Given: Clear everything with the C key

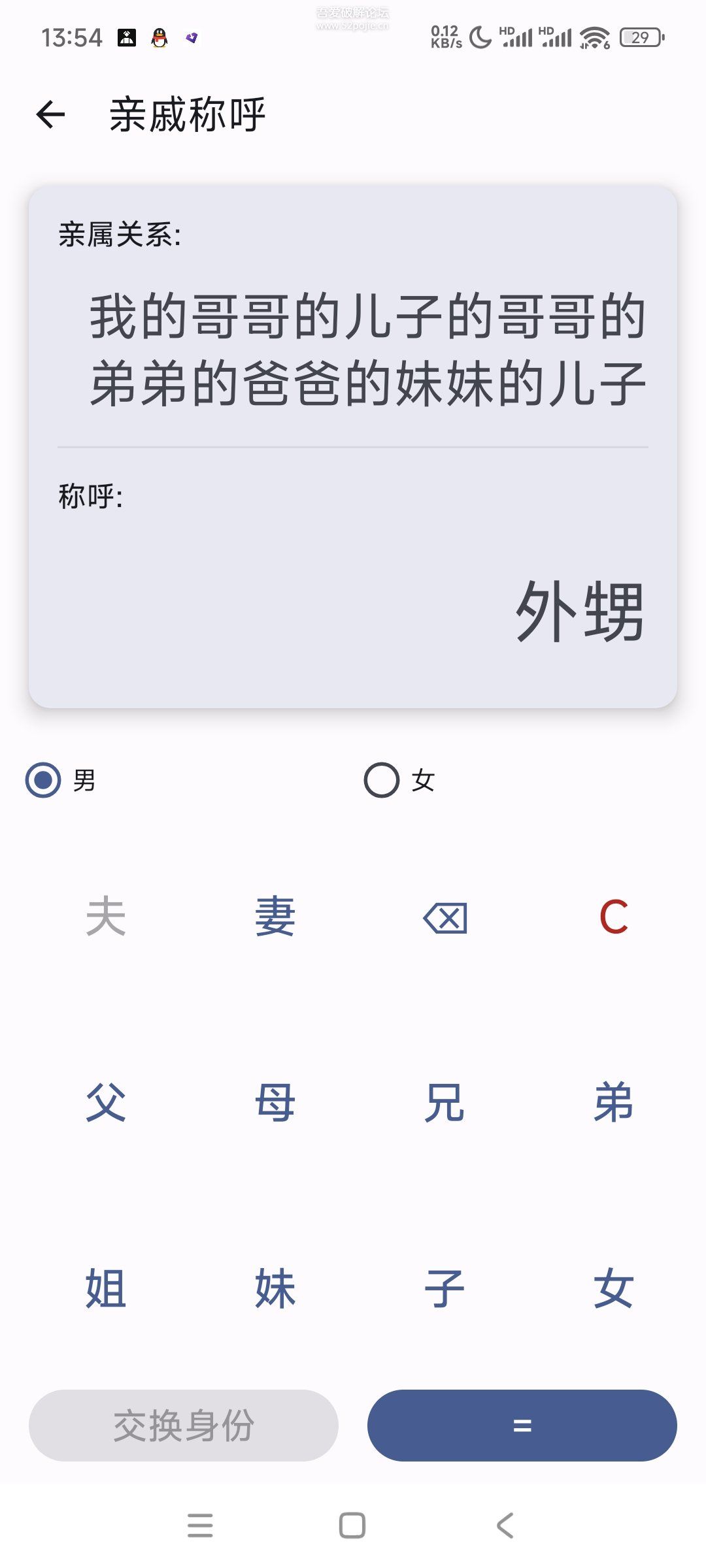Looking at the screenshot, I should [613, 917].
